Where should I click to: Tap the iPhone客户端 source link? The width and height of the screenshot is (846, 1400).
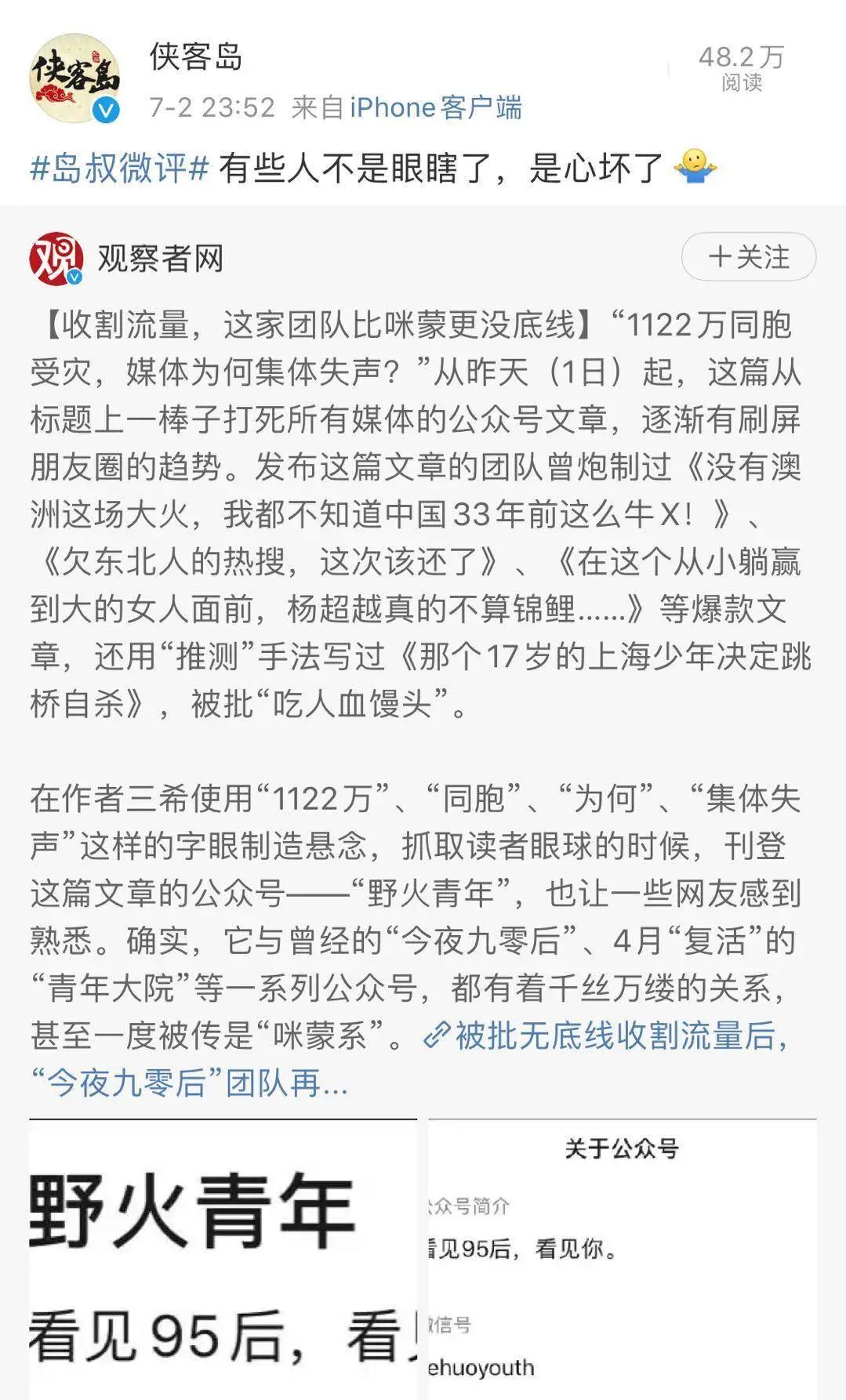[435, 107]
